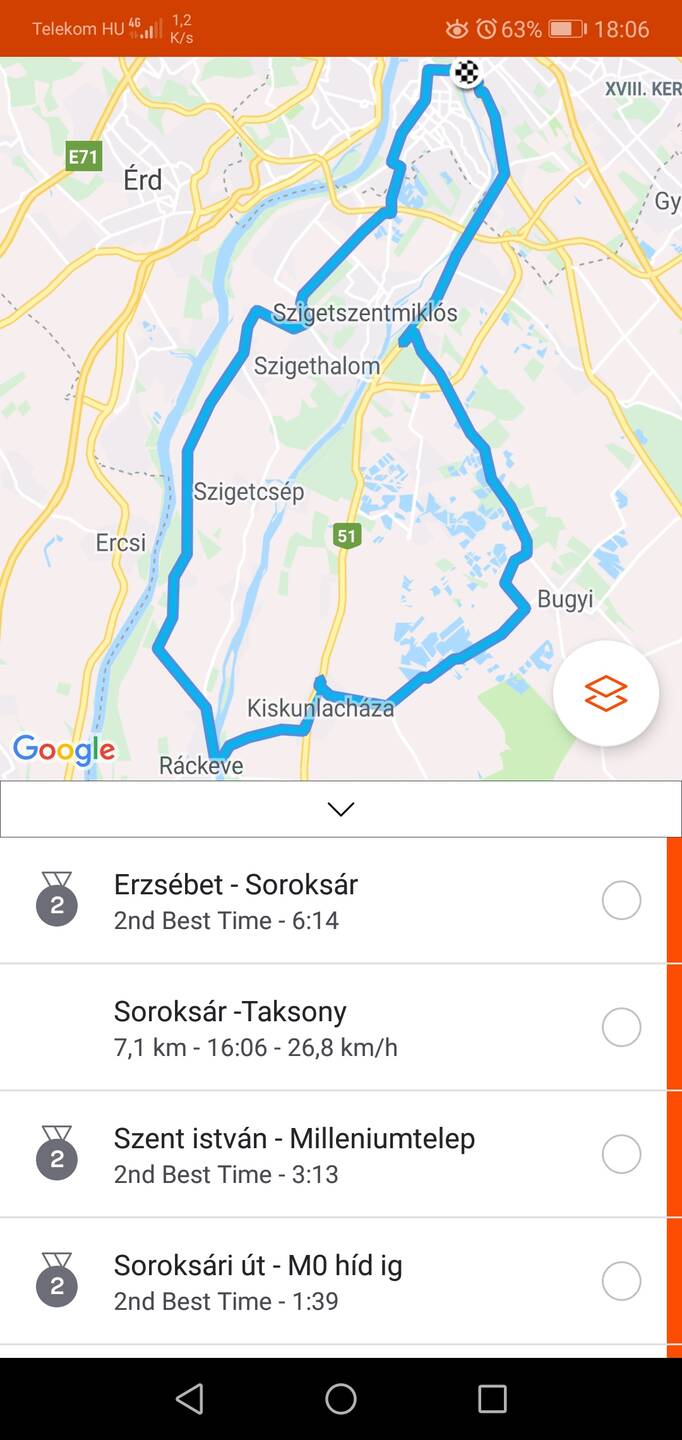Image resolution: width=682 pixels, height=1440 pixels.
Task: Open the Soroksár -Taksony segment
Action: coord(300,1028)
